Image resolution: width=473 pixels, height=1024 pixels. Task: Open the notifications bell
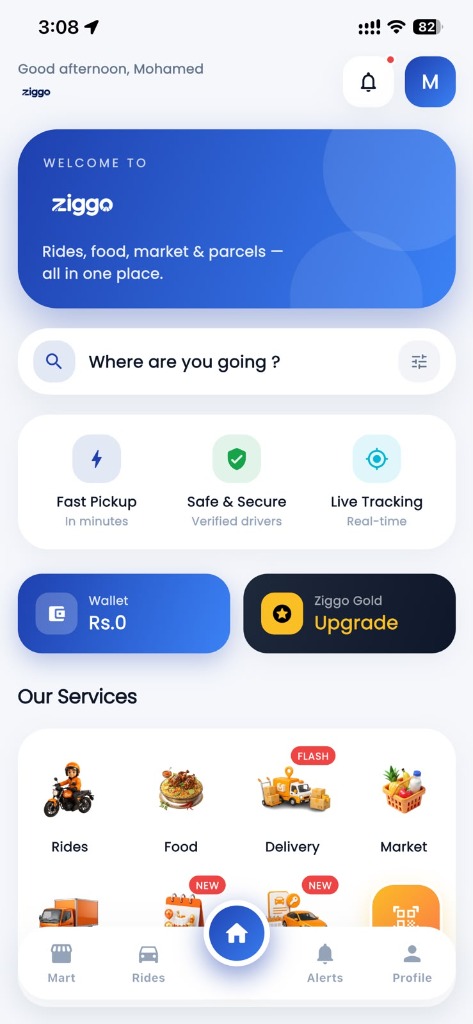click(368, 82)
